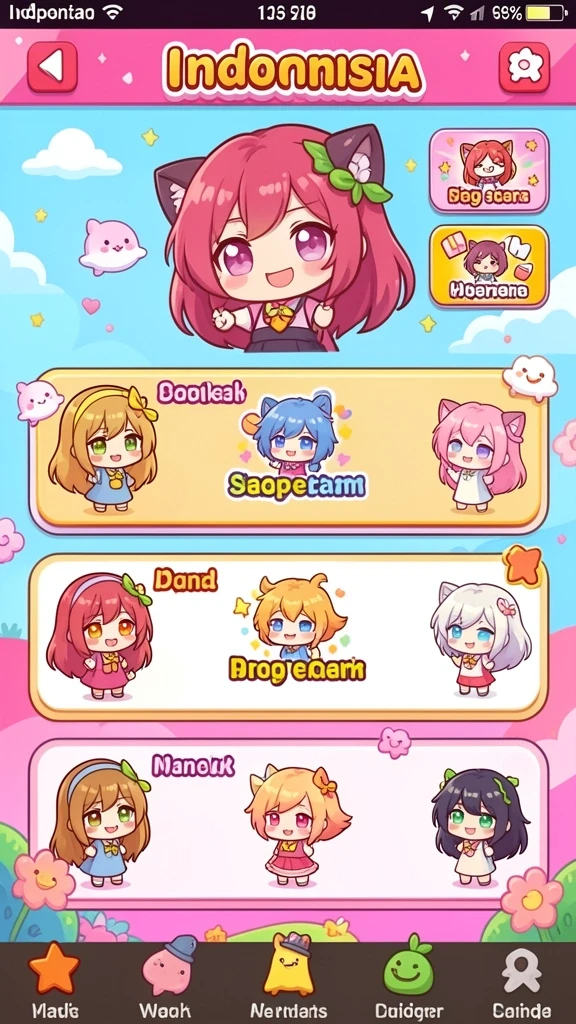This screenshot has height=1024, width=576.
Task: Switch to the Cainde tab
Action: click(x=521, y=982)
